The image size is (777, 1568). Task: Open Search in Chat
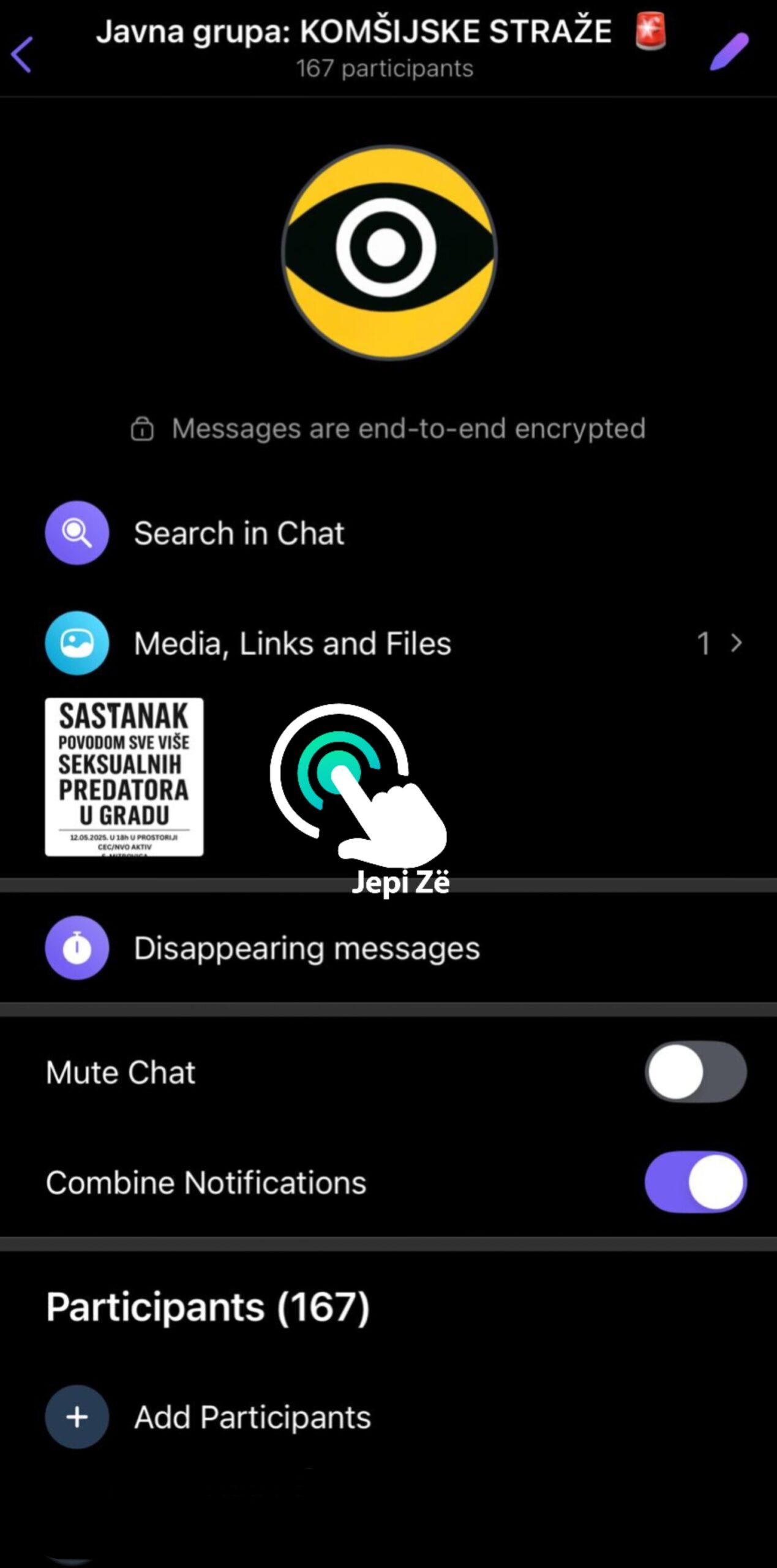(x=239, y=533)
